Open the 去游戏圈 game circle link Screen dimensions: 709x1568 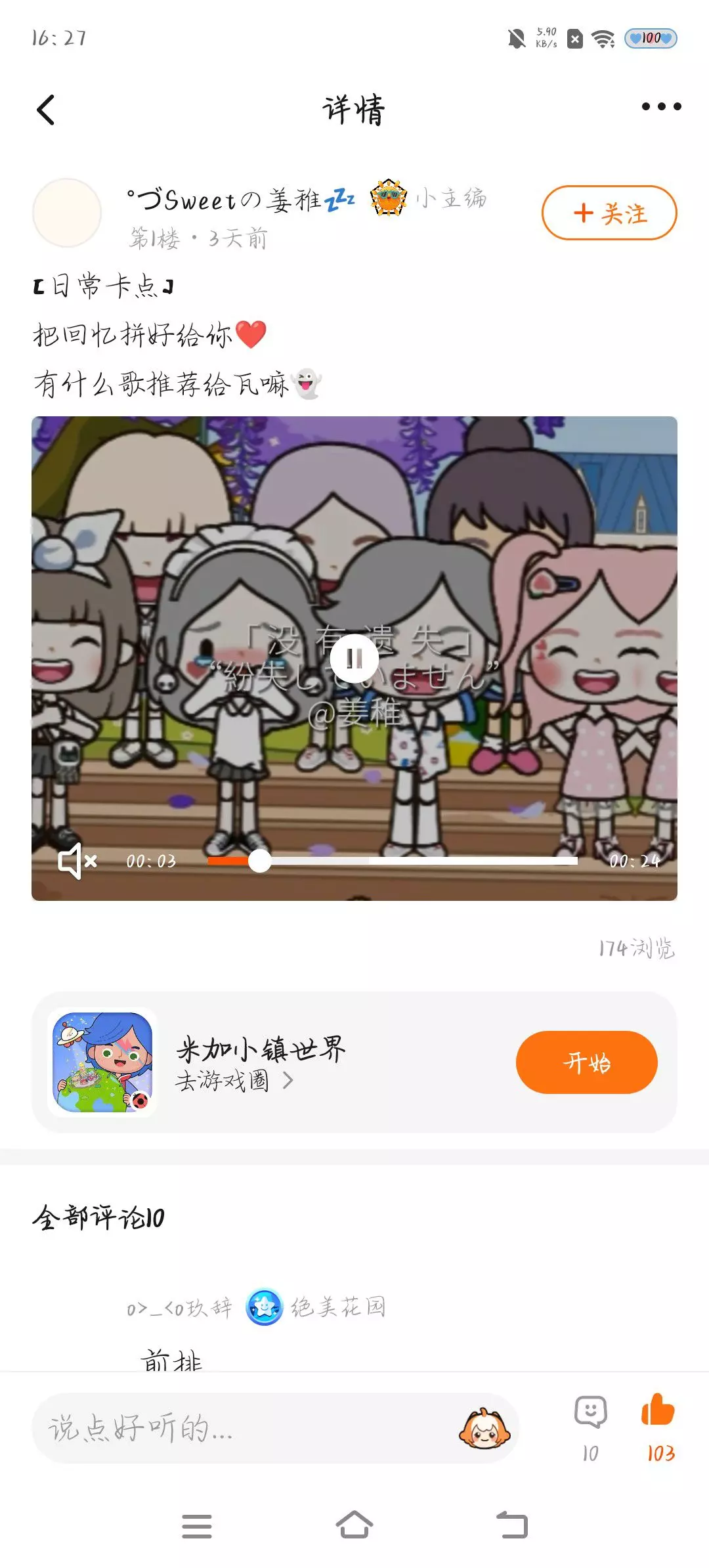pyautogui.click(x=234, y=1081)
